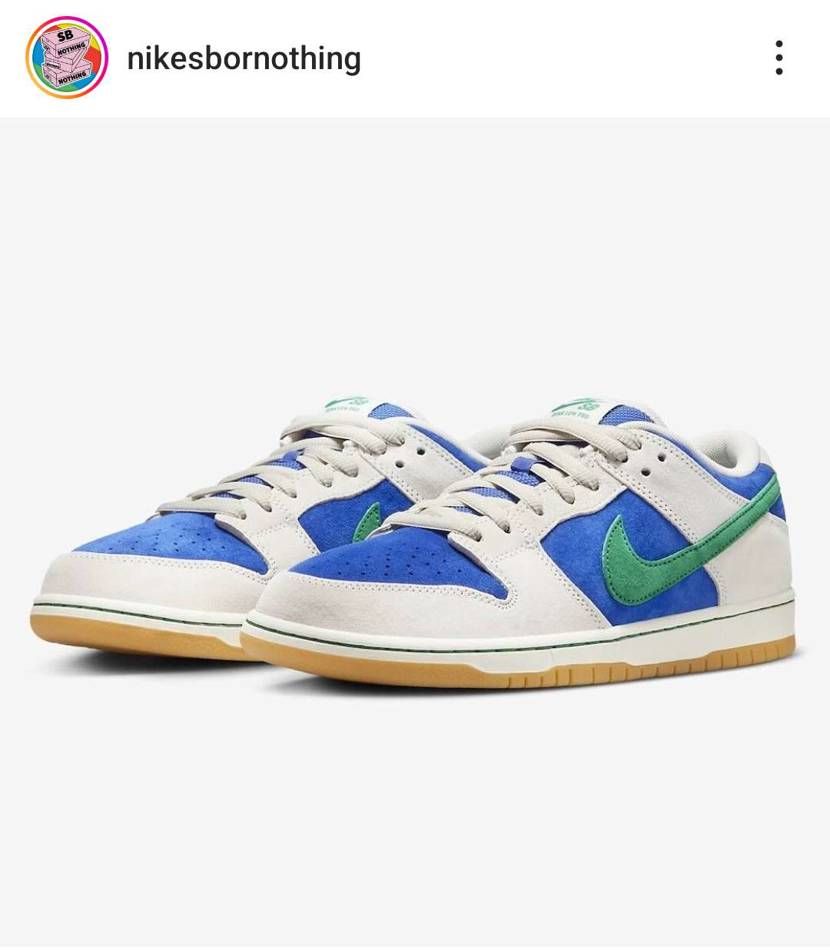Open the nikesbornothing username link
The image size is (830, 950).
pyautogui.click(x=243, y=59)
